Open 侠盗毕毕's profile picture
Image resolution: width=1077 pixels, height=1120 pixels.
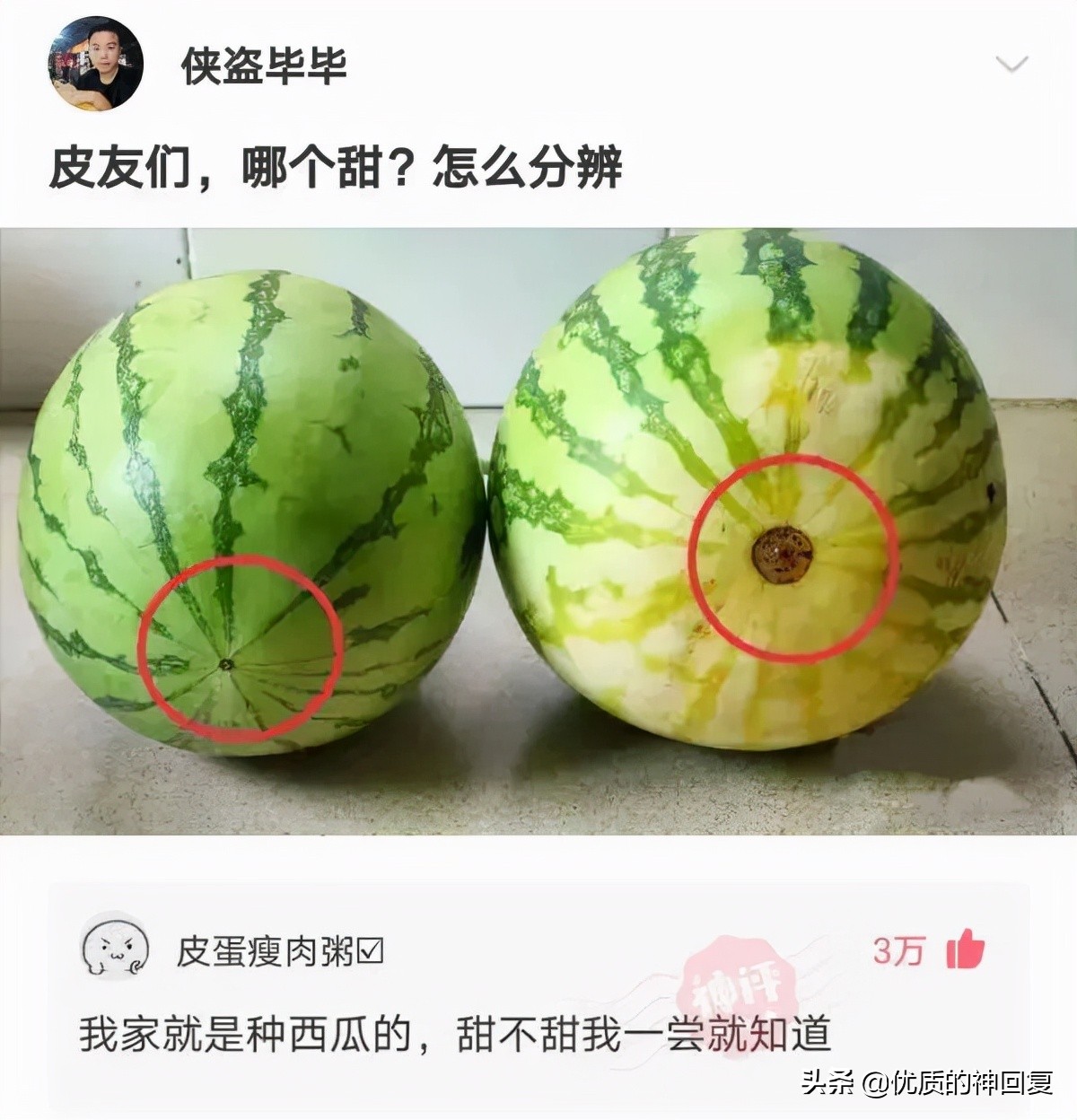coord(95,64)
